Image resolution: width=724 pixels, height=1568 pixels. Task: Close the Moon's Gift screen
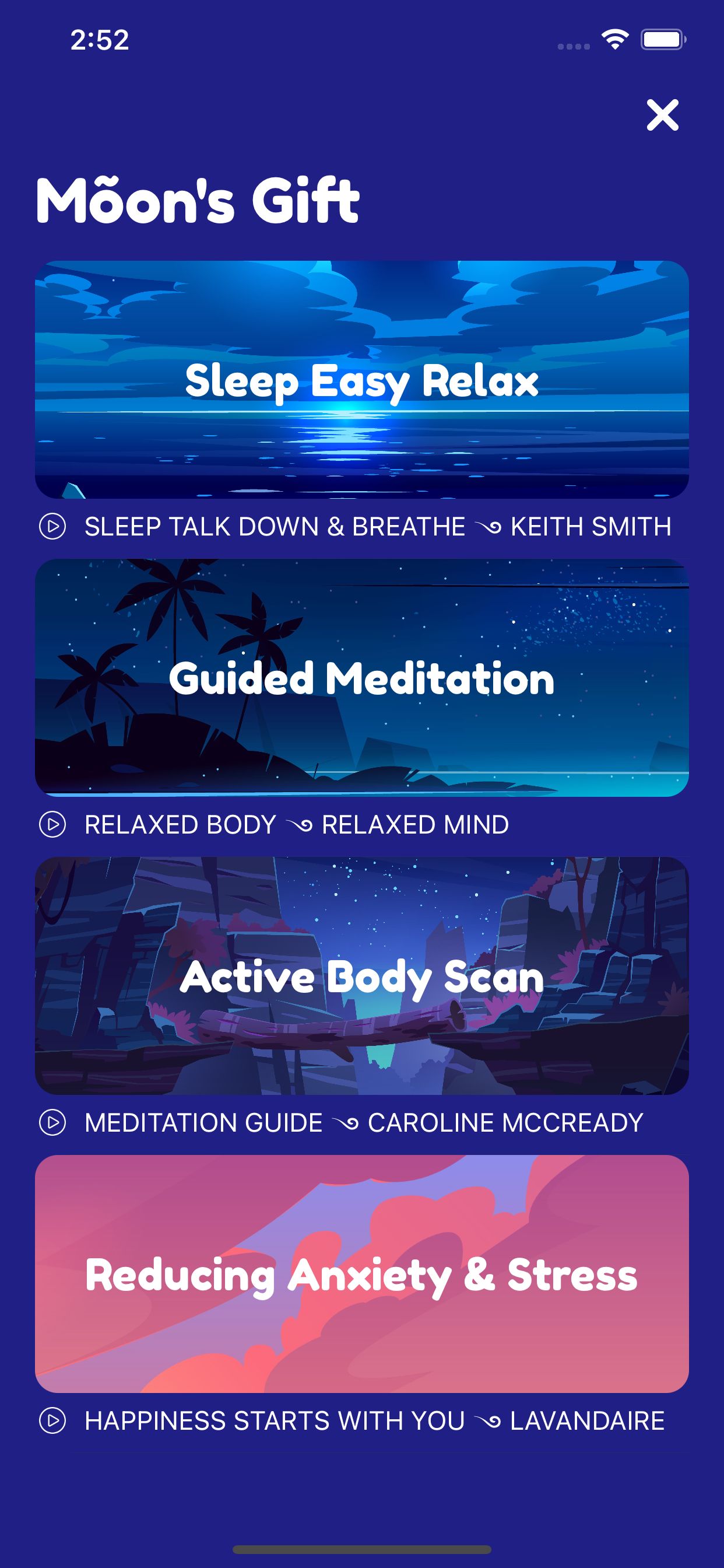point(662,115)
